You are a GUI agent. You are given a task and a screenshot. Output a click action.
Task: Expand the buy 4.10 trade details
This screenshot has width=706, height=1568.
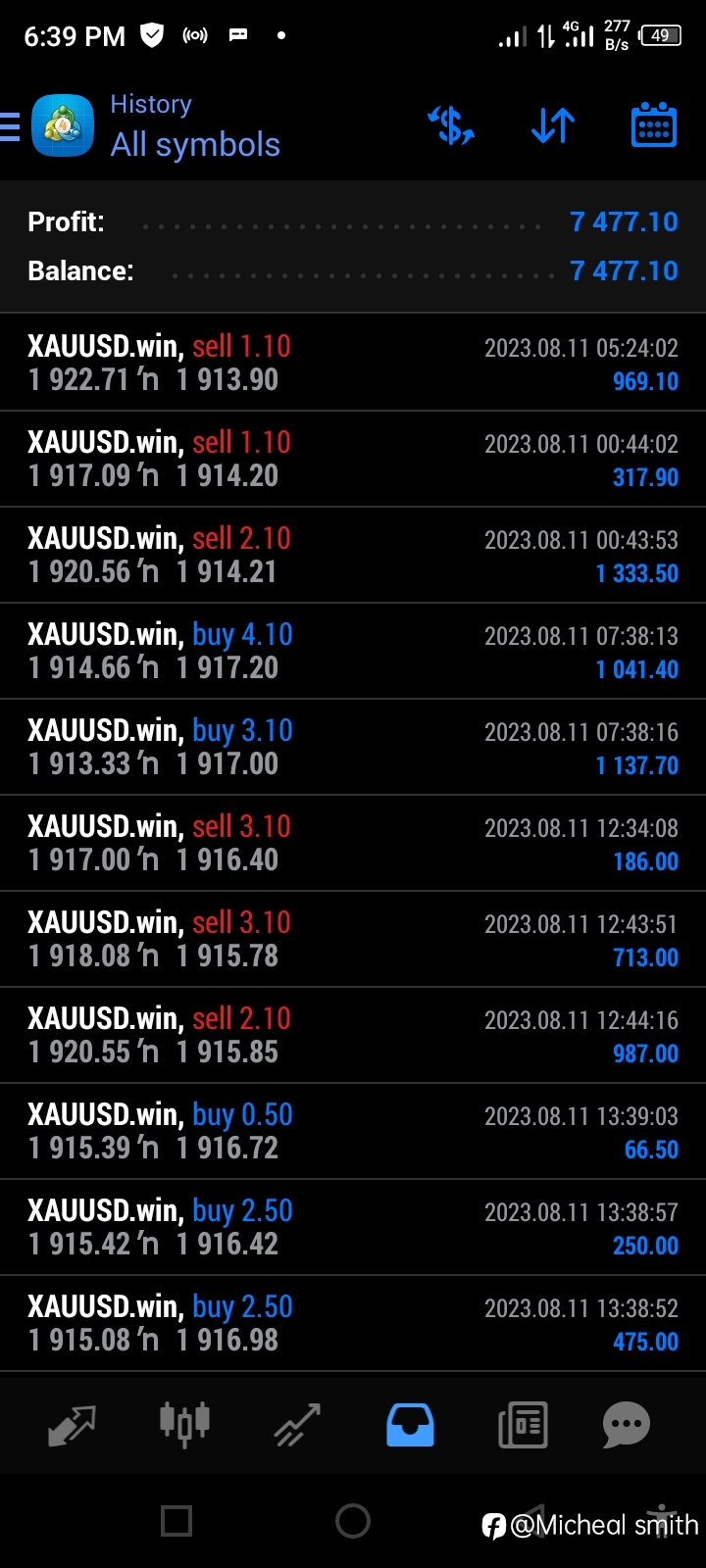(x=353, y=651)
